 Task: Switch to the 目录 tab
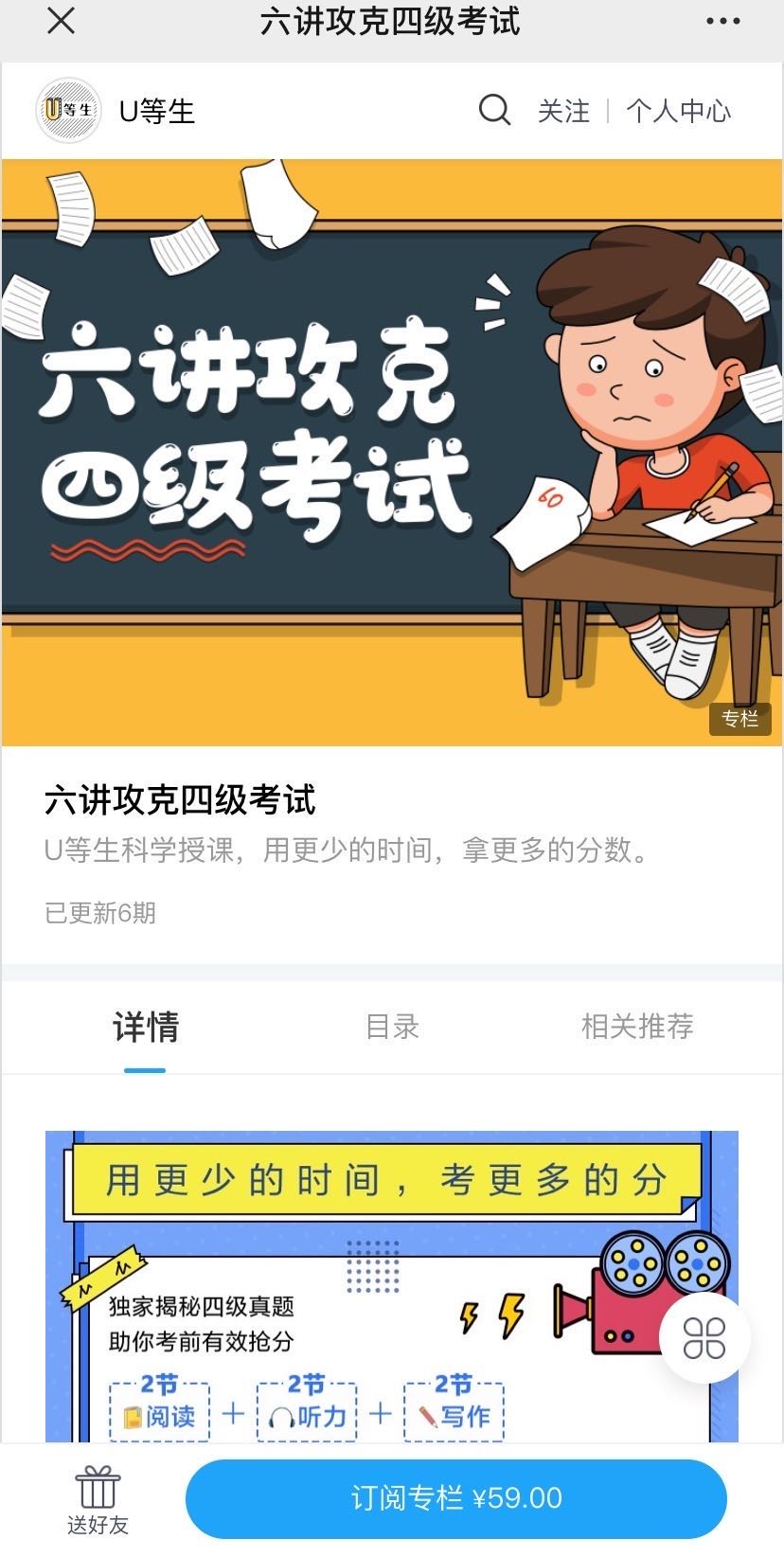click(392, 1027)
